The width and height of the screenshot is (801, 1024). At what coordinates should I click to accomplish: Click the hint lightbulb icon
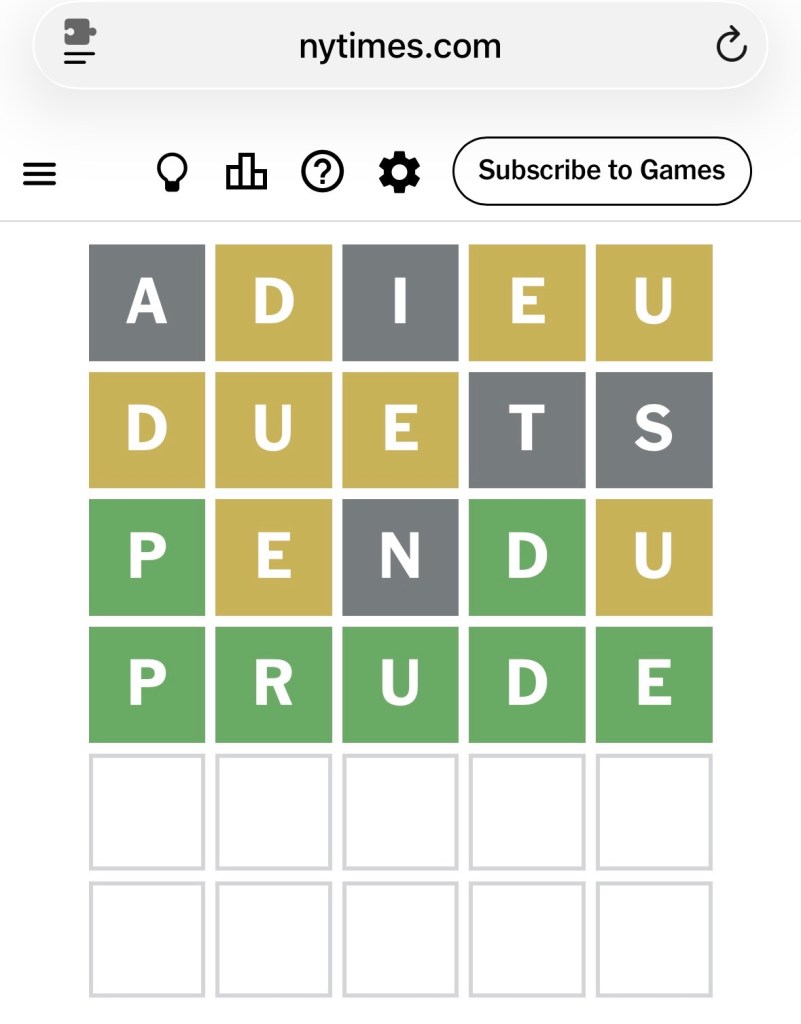[x=170, y=171]
